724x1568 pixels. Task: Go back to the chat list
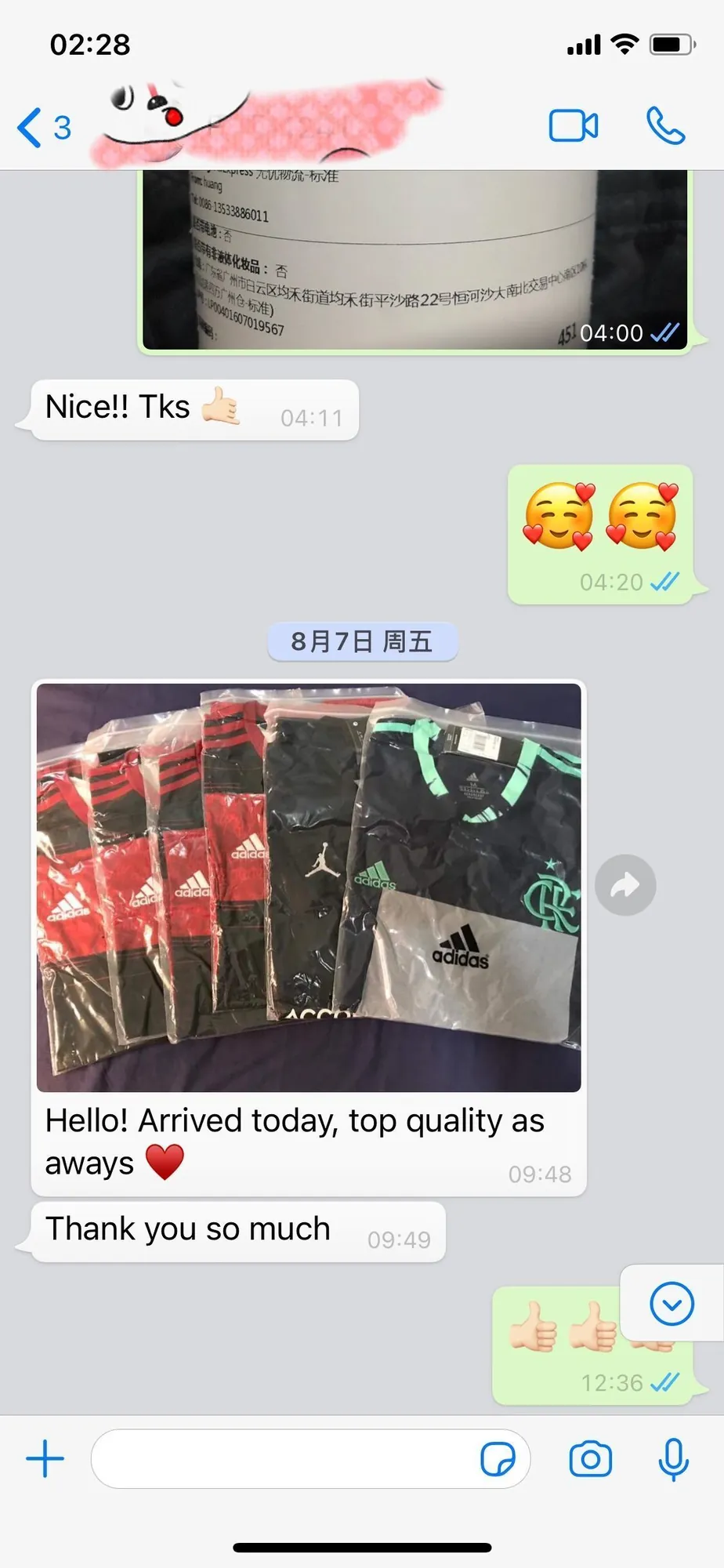[x=44, y=128]
